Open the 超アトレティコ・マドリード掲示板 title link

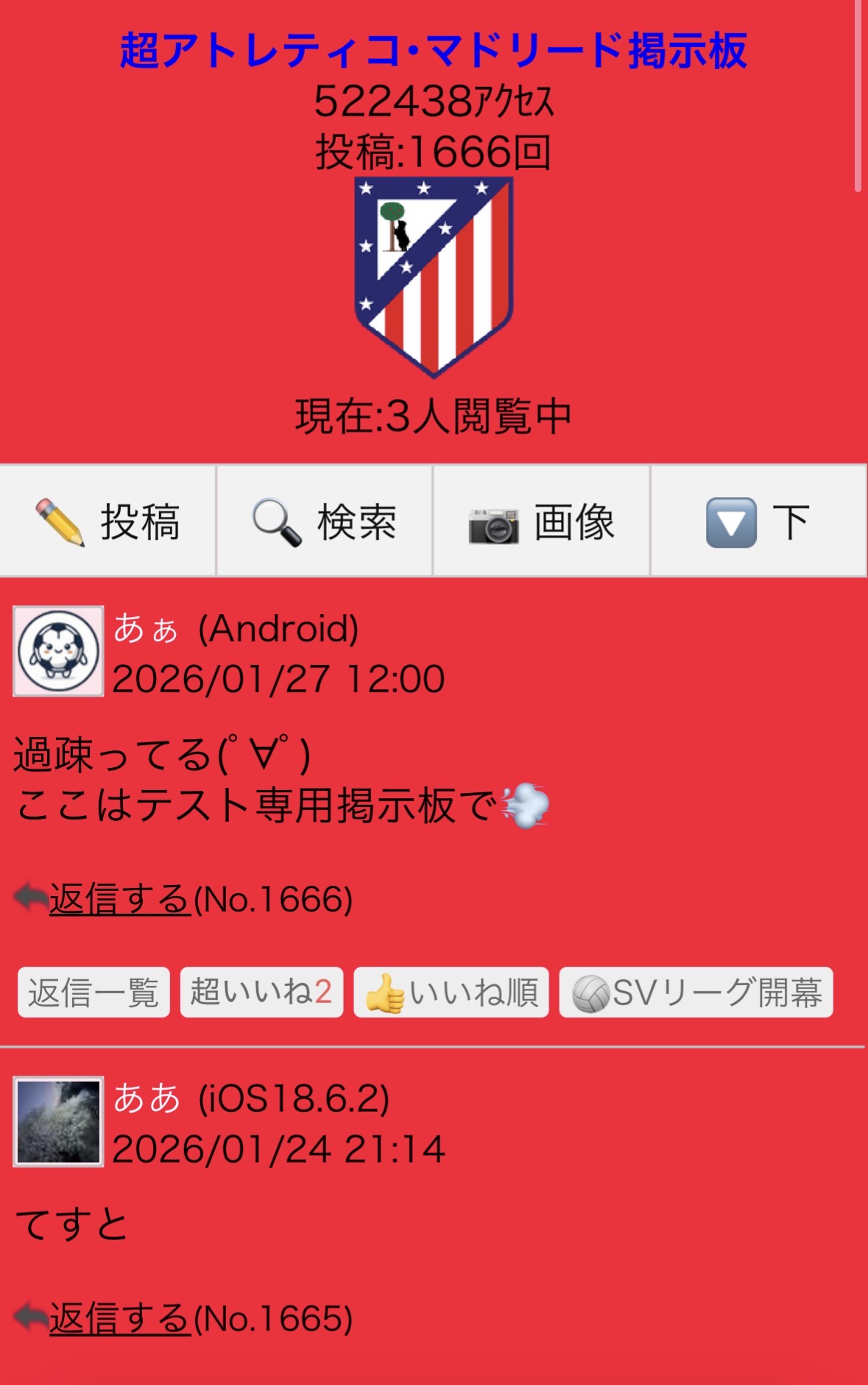coord(434,50)
